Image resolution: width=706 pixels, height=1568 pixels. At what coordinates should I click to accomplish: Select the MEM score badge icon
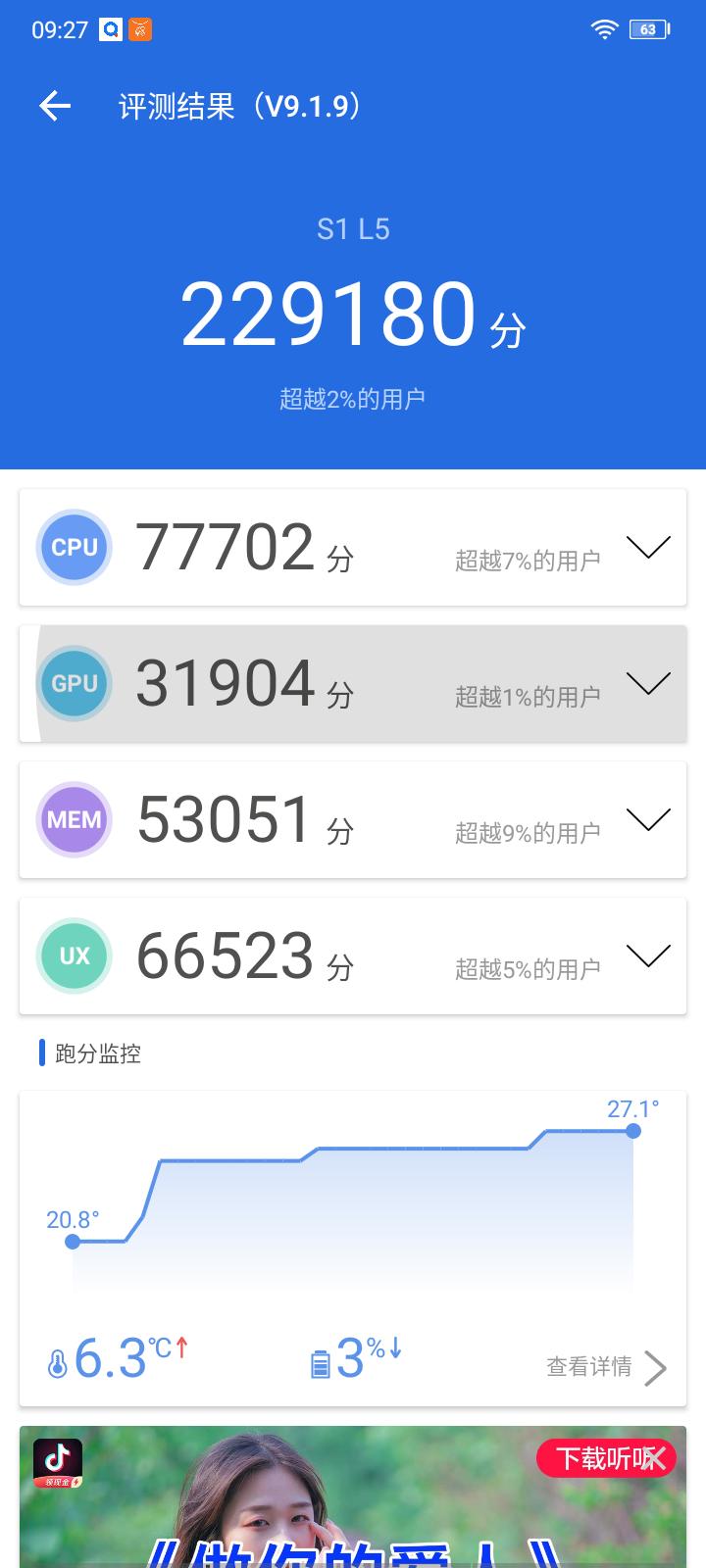tap(74, 819)
